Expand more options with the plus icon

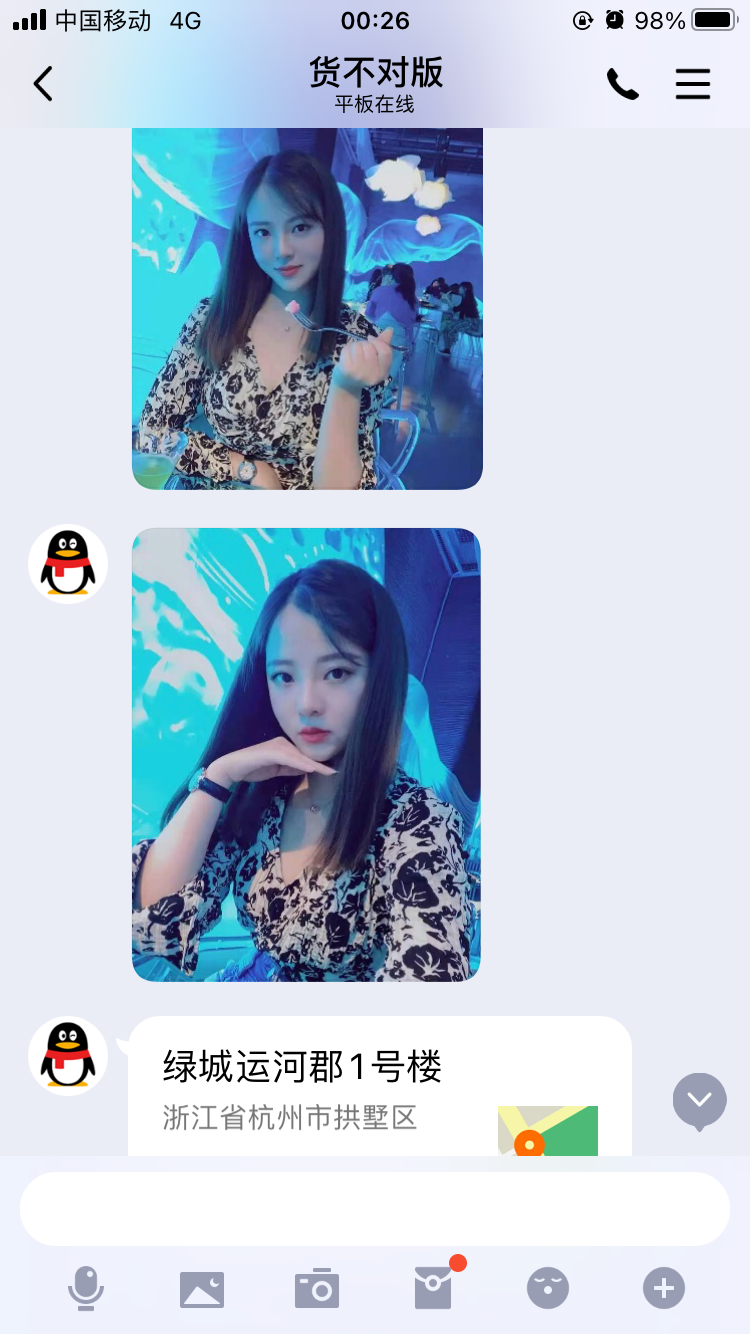[x=664, y=1288]
